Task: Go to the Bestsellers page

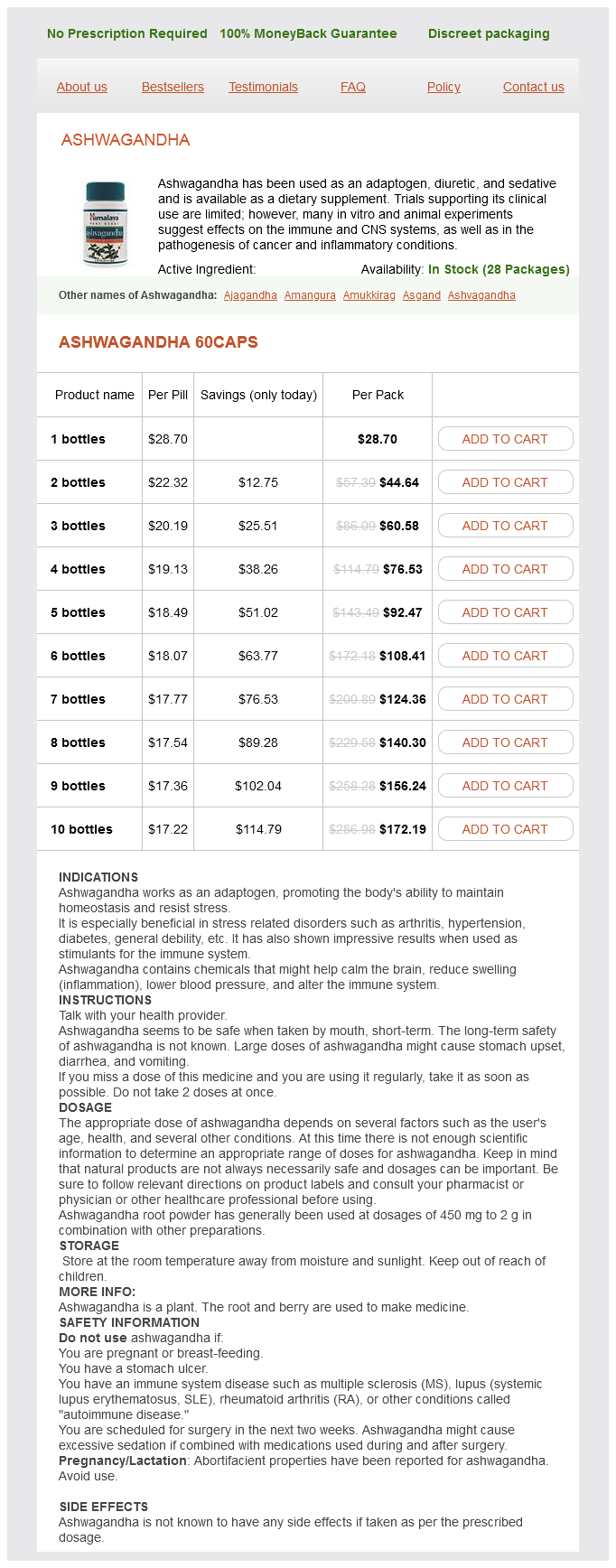Action: click(173, 87)
